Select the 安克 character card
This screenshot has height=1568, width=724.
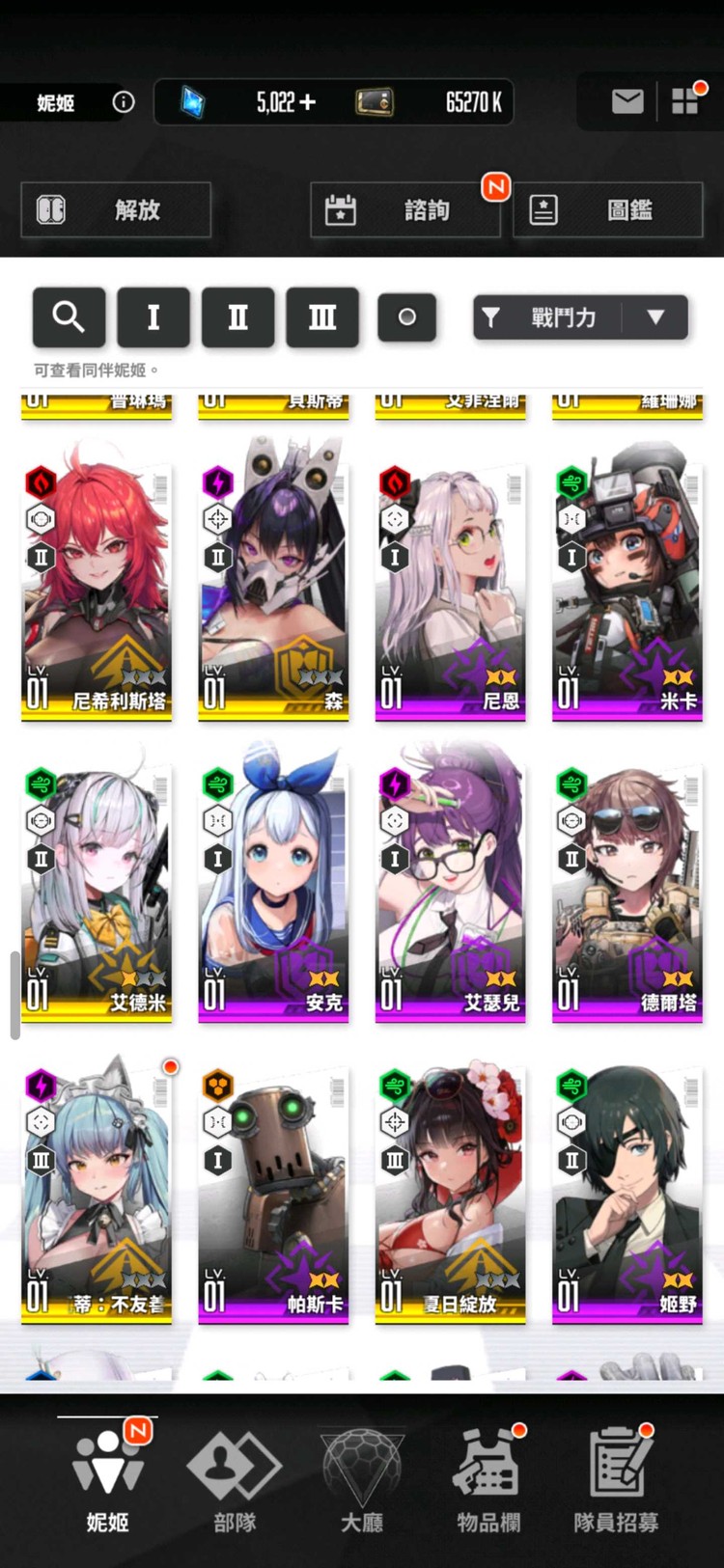pos(273,888)
